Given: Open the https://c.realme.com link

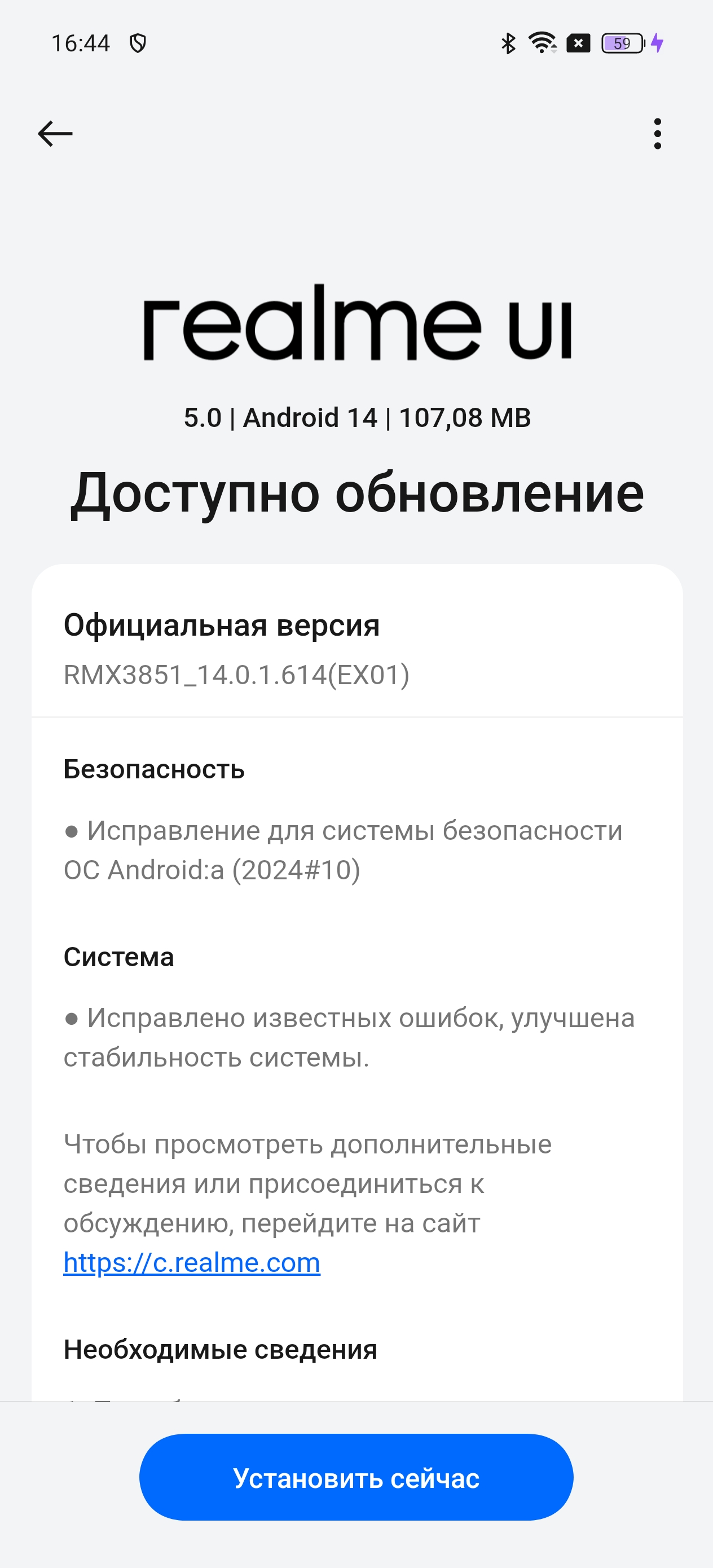Looking at the screenshot, I should coord(192,1263).
